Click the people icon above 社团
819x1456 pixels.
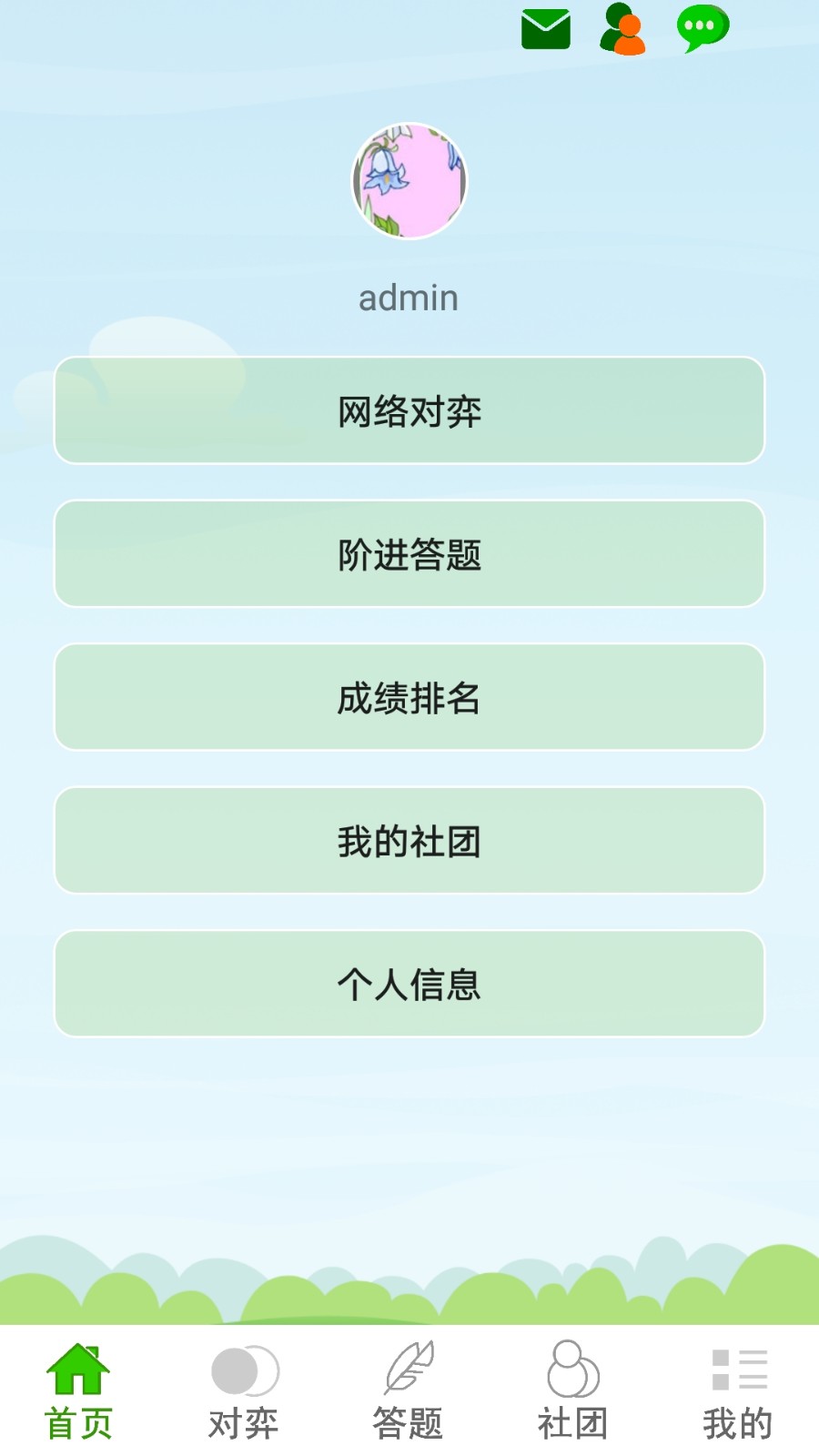pos(572,1370)
